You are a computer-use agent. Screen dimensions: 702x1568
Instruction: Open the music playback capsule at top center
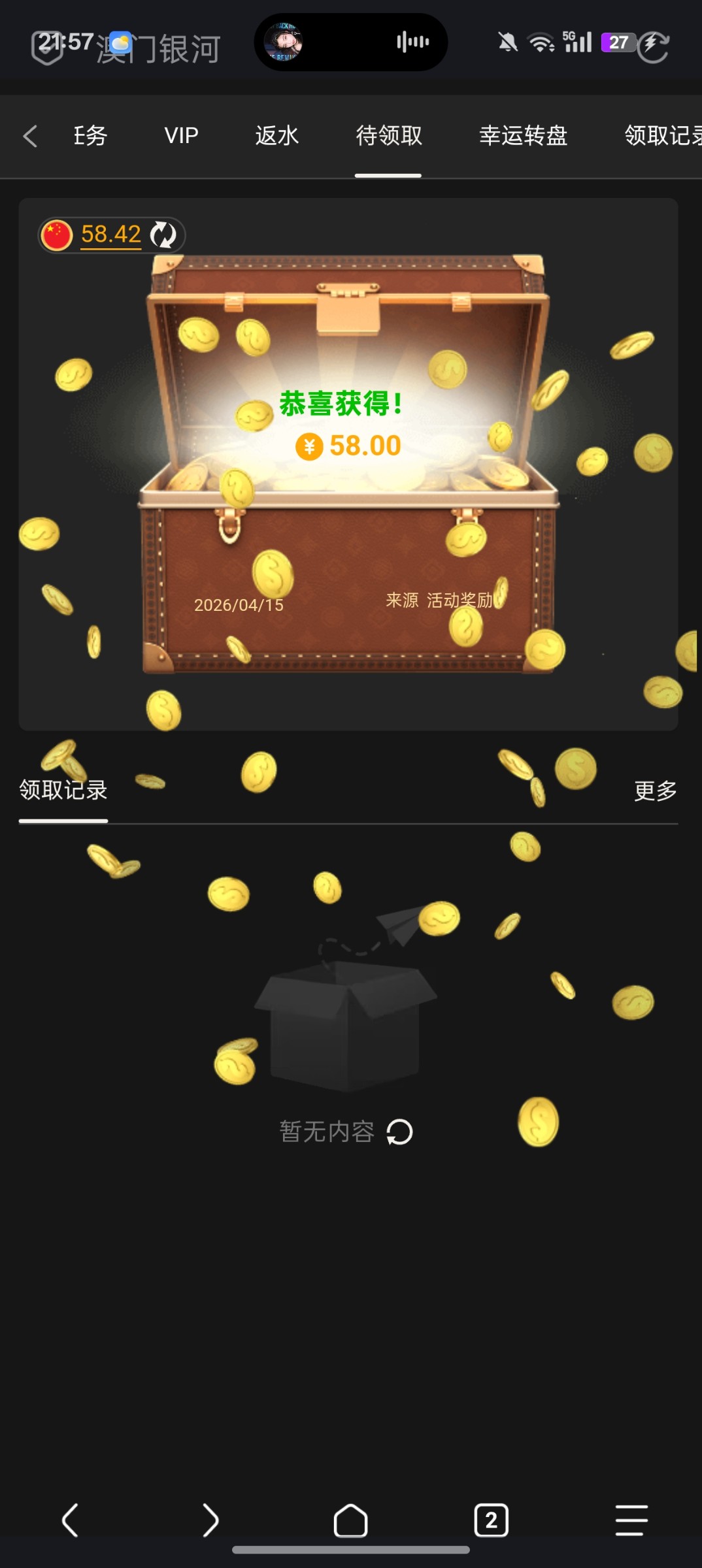coord(351,41)
